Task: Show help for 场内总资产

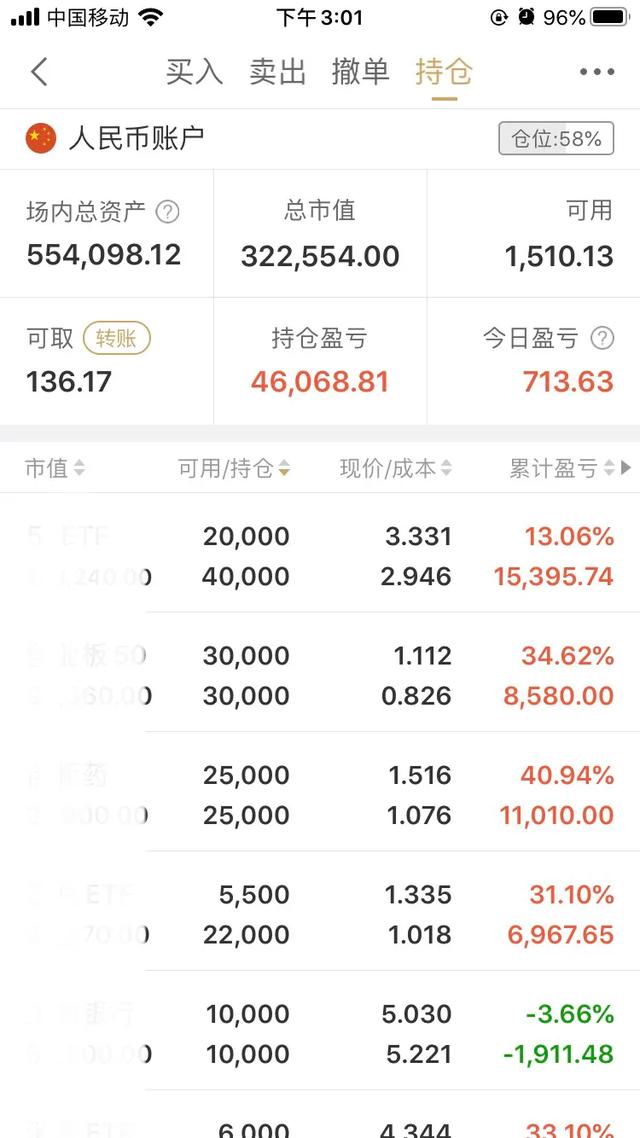Action: pyautogui.click(x=169, y=212)
